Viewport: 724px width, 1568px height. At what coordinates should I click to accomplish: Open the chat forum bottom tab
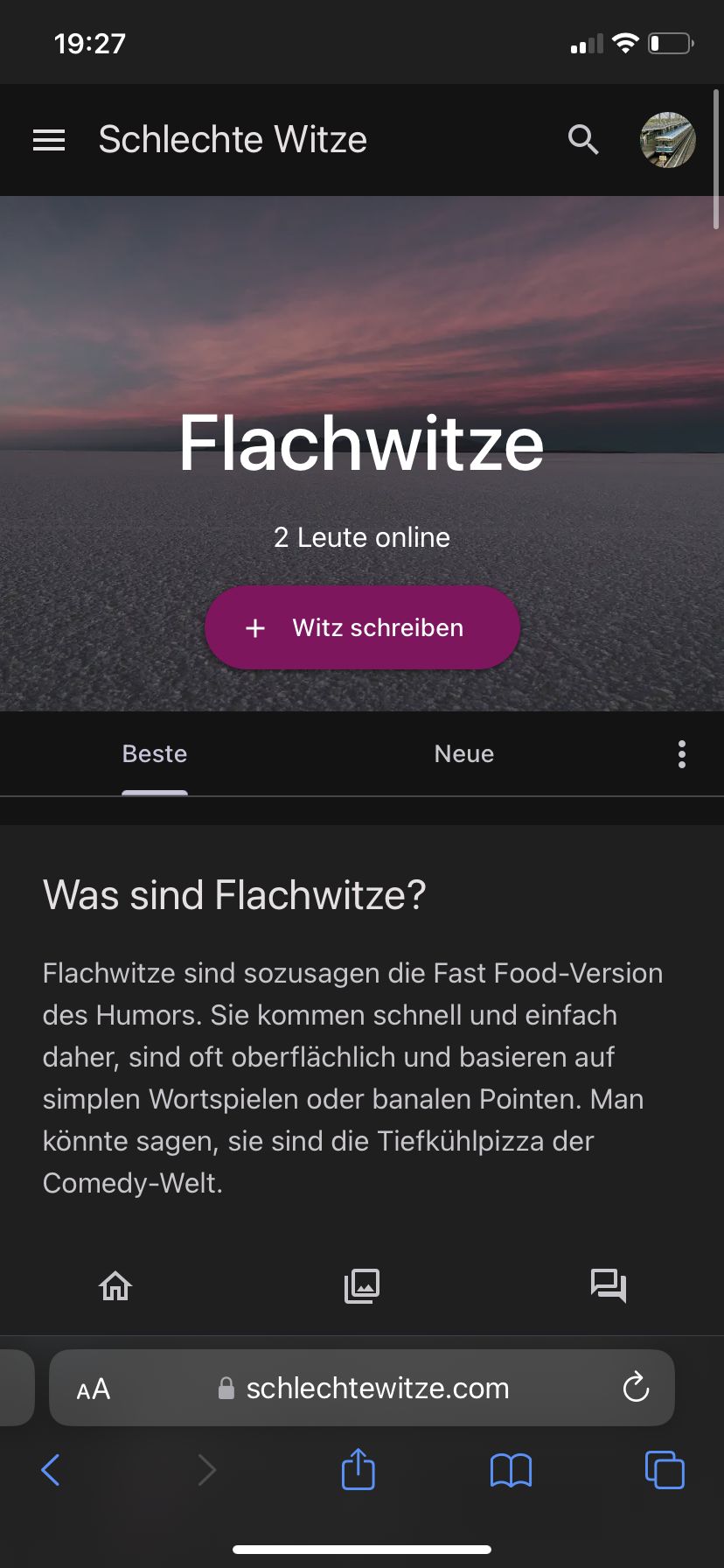click(609, 1286)
